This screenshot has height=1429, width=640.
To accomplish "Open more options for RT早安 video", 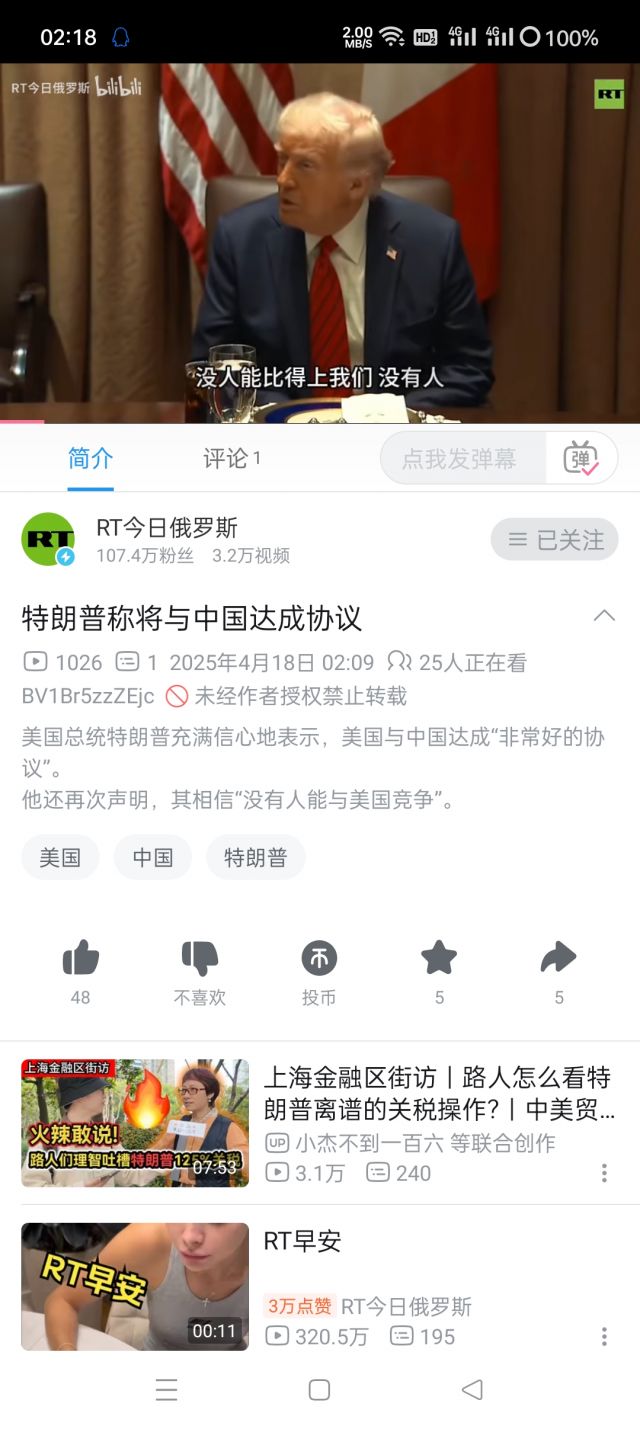I will pos(604,1337).
